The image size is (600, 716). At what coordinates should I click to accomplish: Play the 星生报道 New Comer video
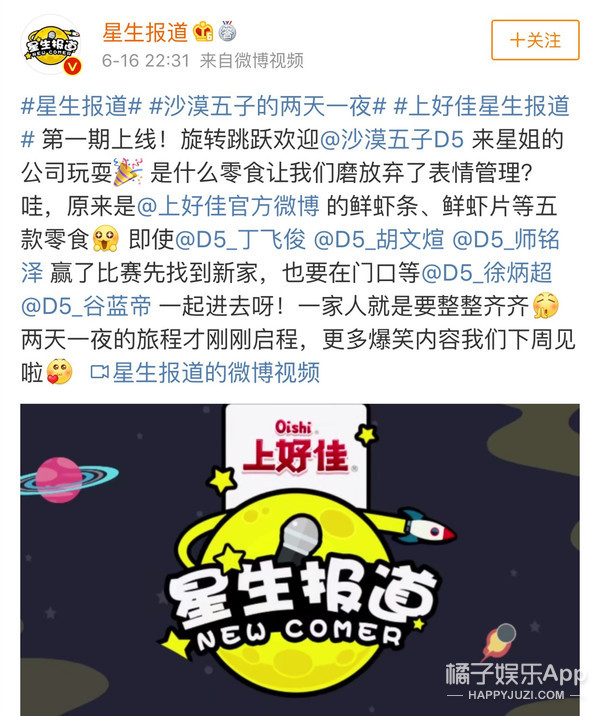[x=300, y=560]
